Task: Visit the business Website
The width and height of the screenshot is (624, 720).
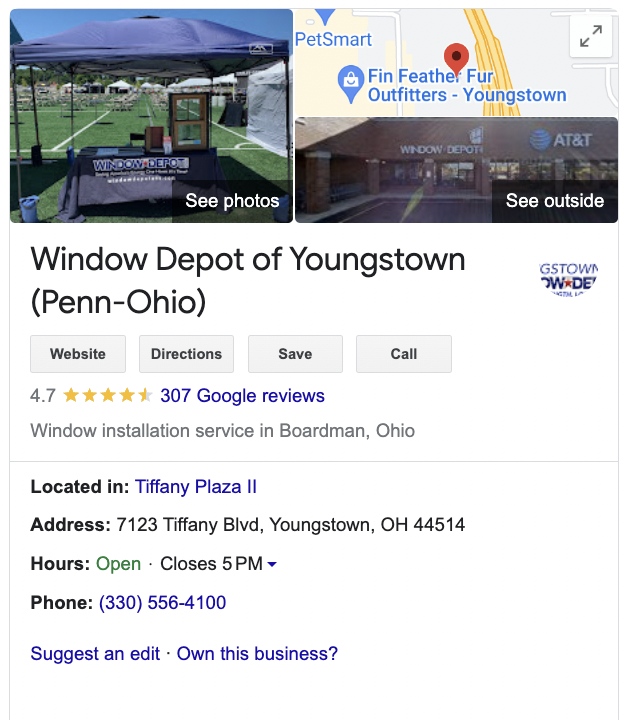Action: pyautogui.click(x=78, y=354)
